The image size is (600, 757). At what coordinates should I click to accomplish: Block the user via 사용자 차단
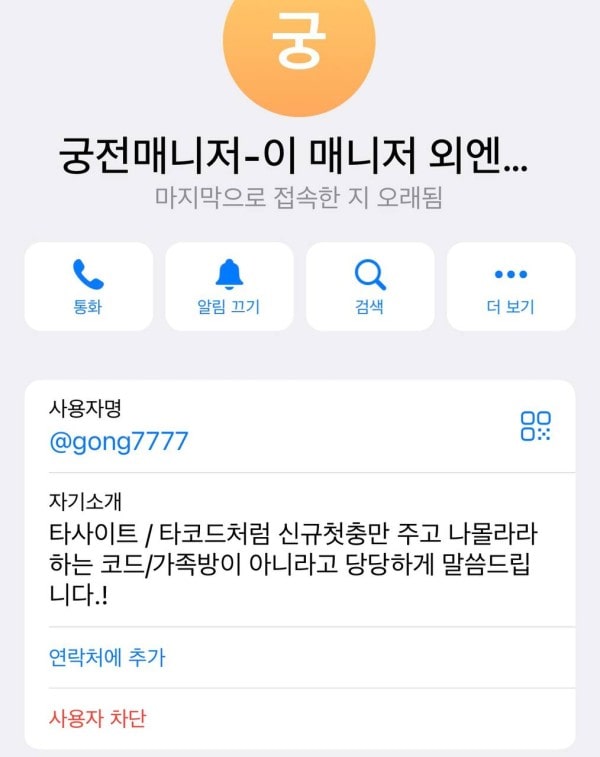pos(97,718)
